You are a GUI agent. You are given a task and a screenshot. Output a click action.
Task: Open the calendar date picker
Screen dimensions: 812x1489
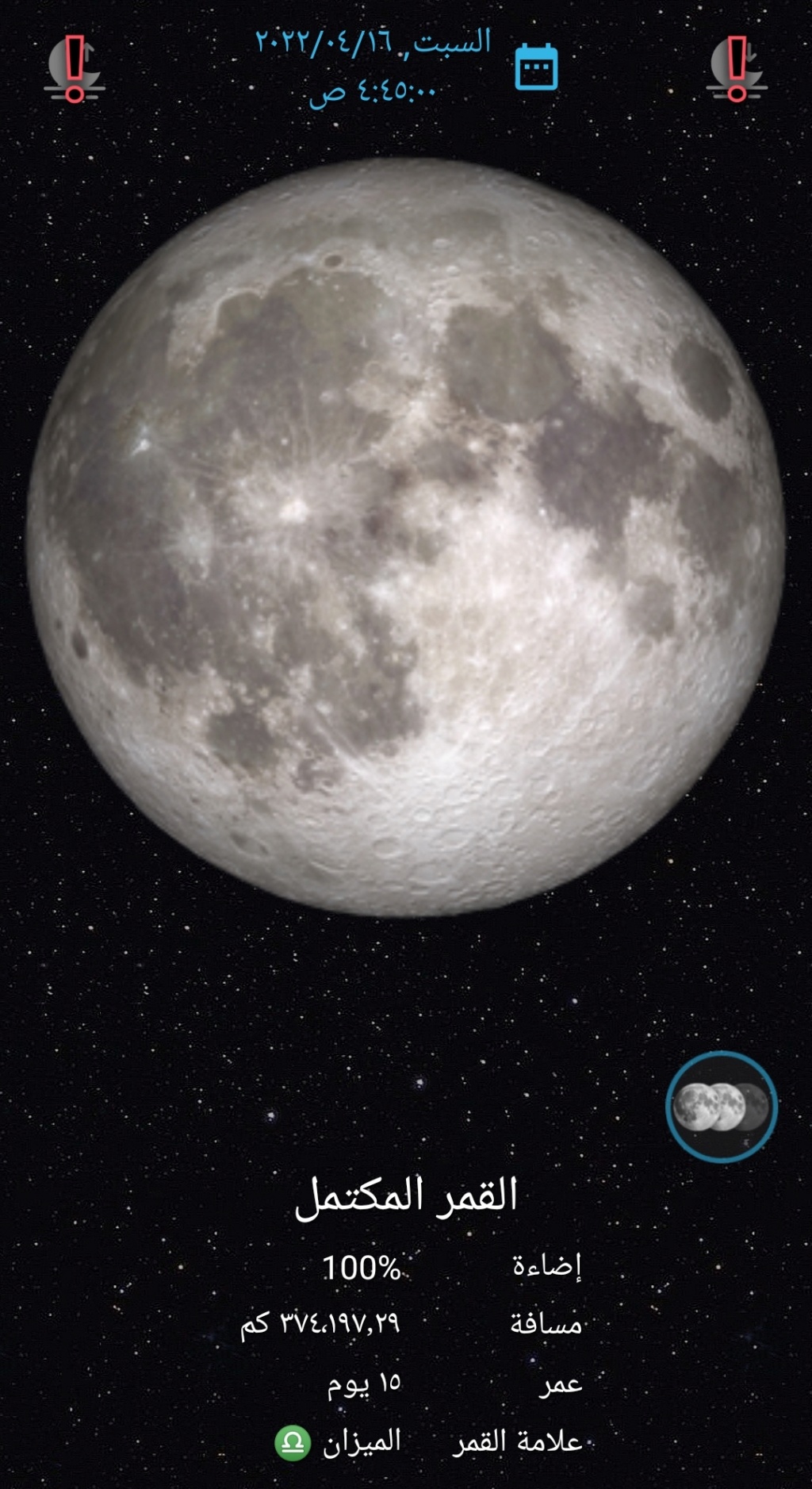(x=537, y=67)
